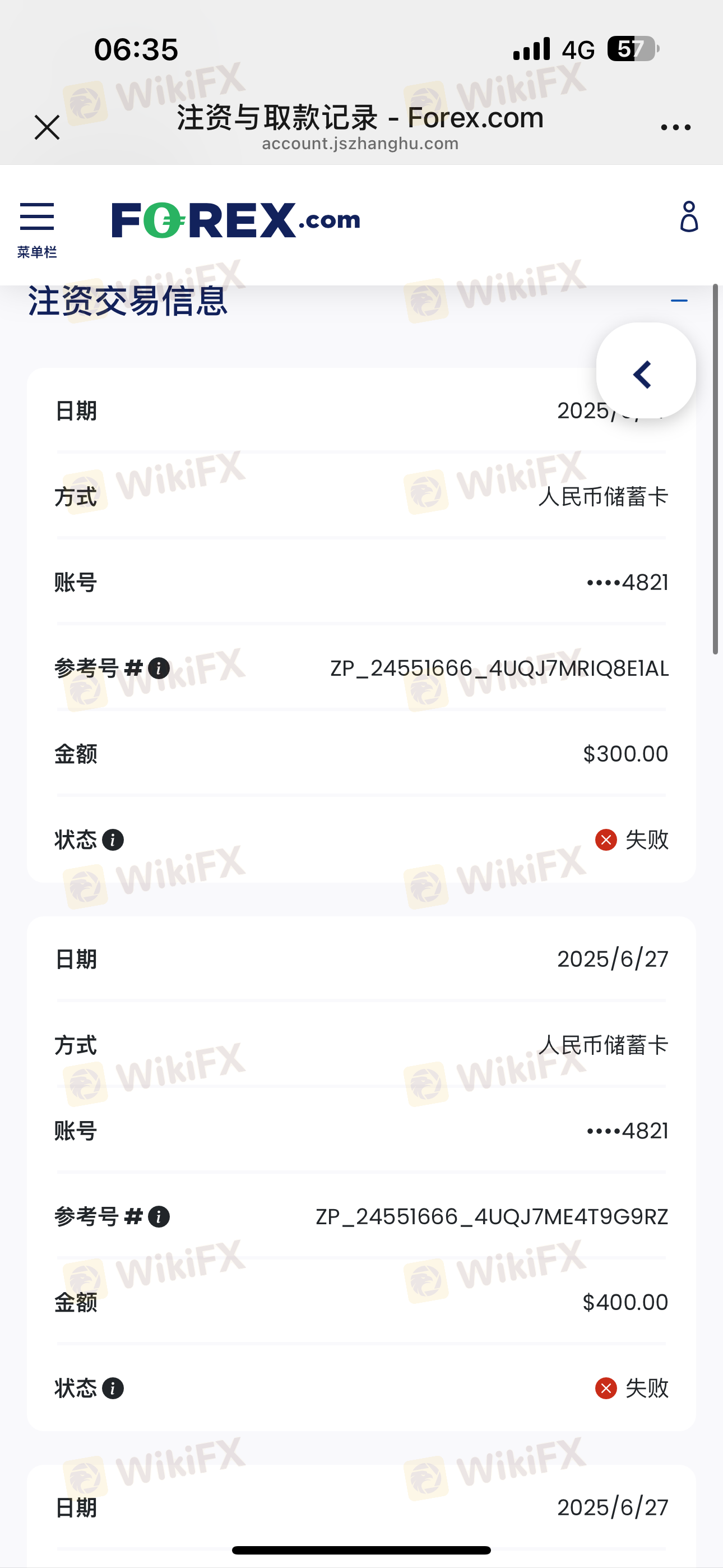Tap the floating back chevron button

646,371
